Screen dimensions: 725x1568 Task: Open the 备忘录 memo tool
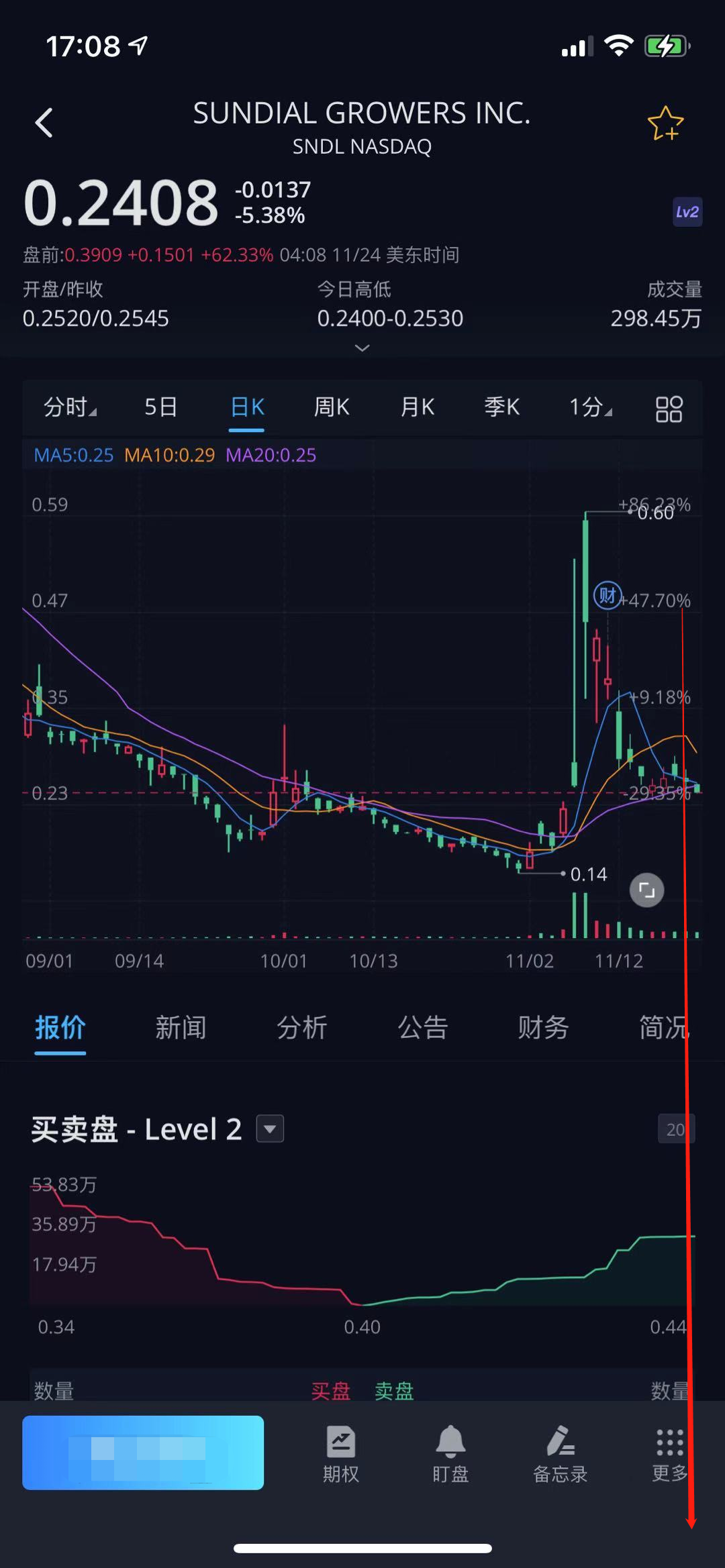point(559,1453)
